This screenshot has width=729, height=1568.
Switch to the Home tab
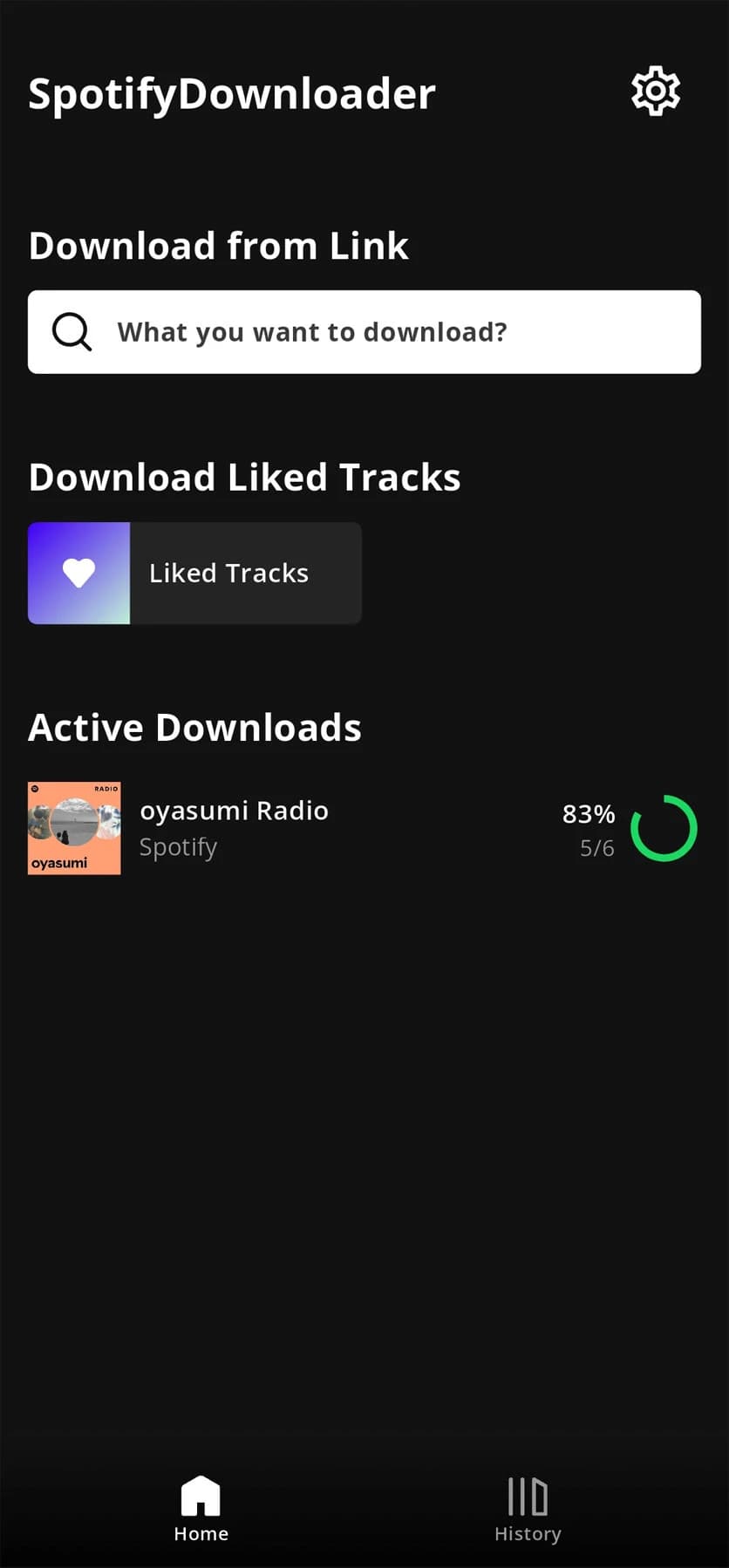pyautogui.click(x=200, y=1510)
